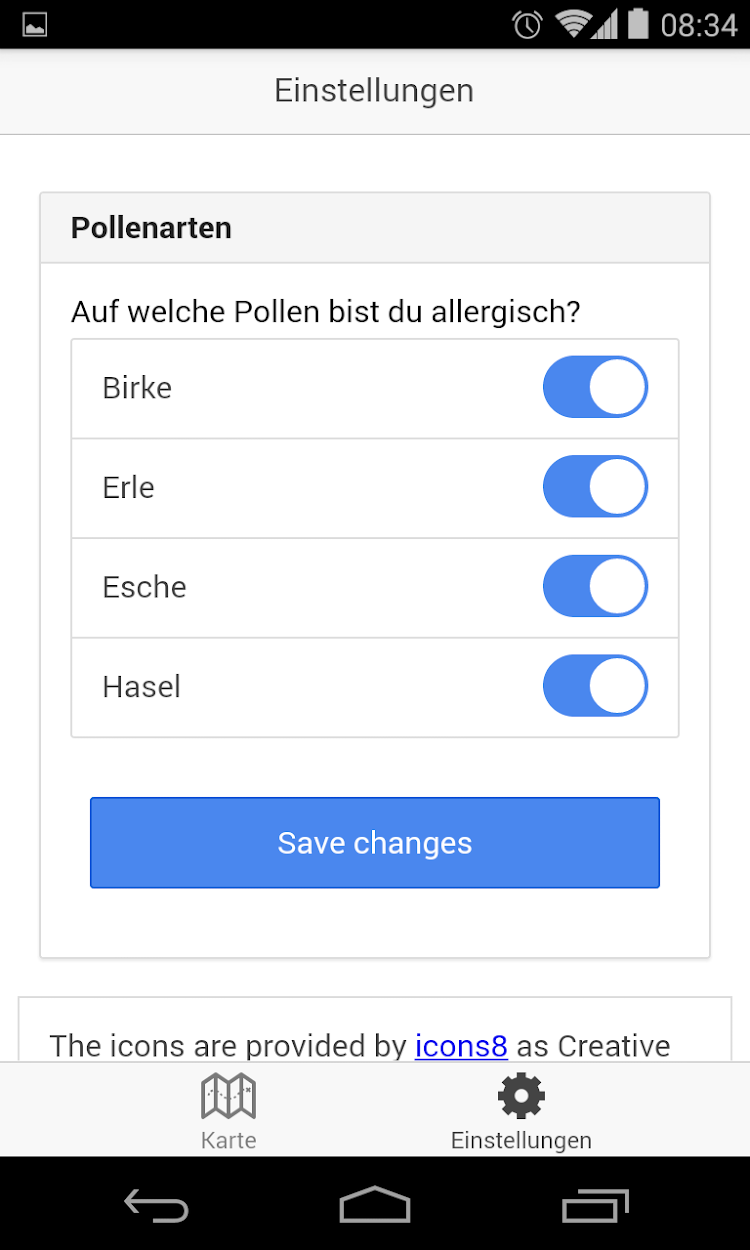Turn off the Birke pollen switch

coord(595,387)
